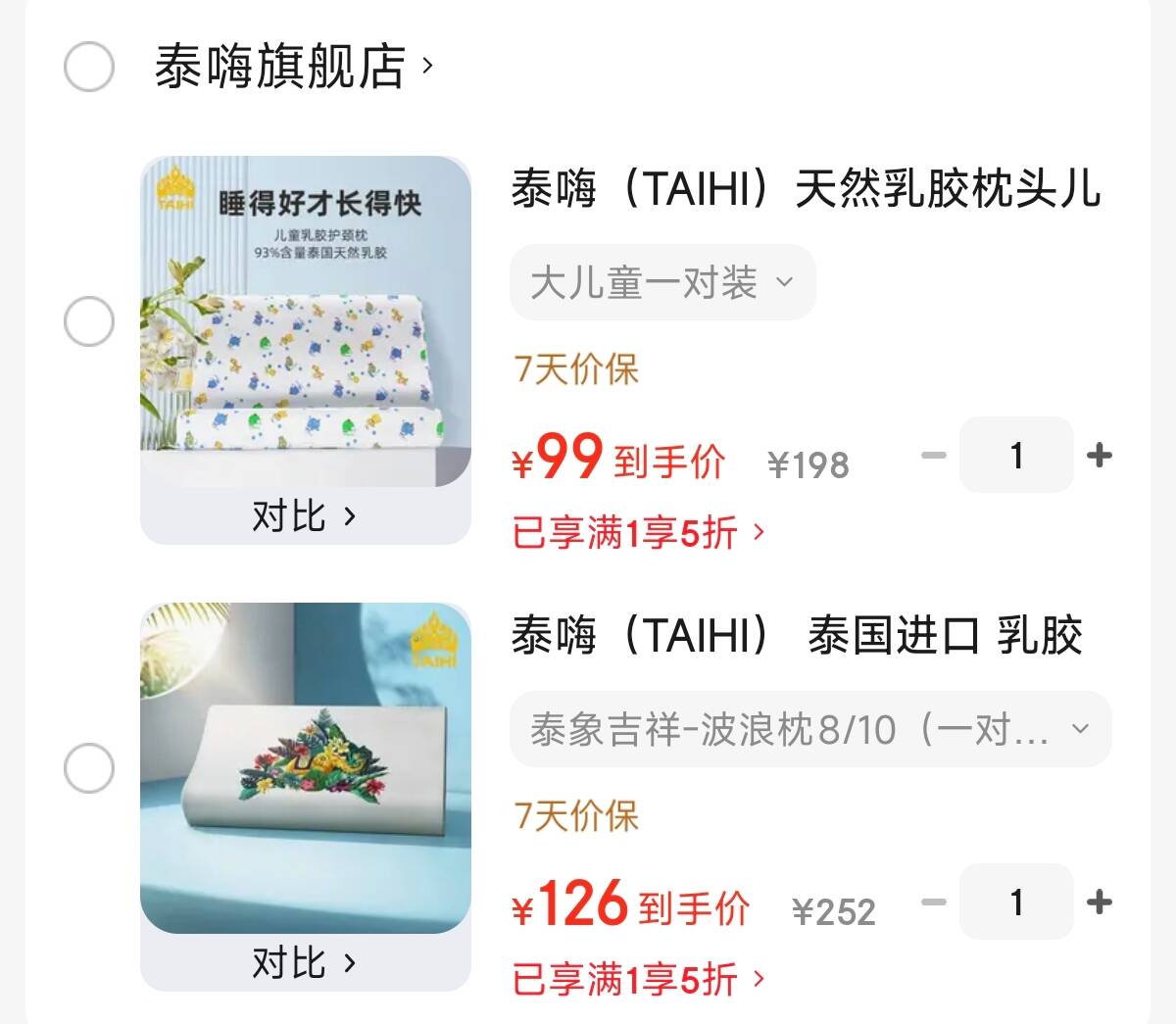View 已享满1享5折 discount for ¥126 pillow
The width and height of the screenshot is (1176, 1024).
point(638,979)
